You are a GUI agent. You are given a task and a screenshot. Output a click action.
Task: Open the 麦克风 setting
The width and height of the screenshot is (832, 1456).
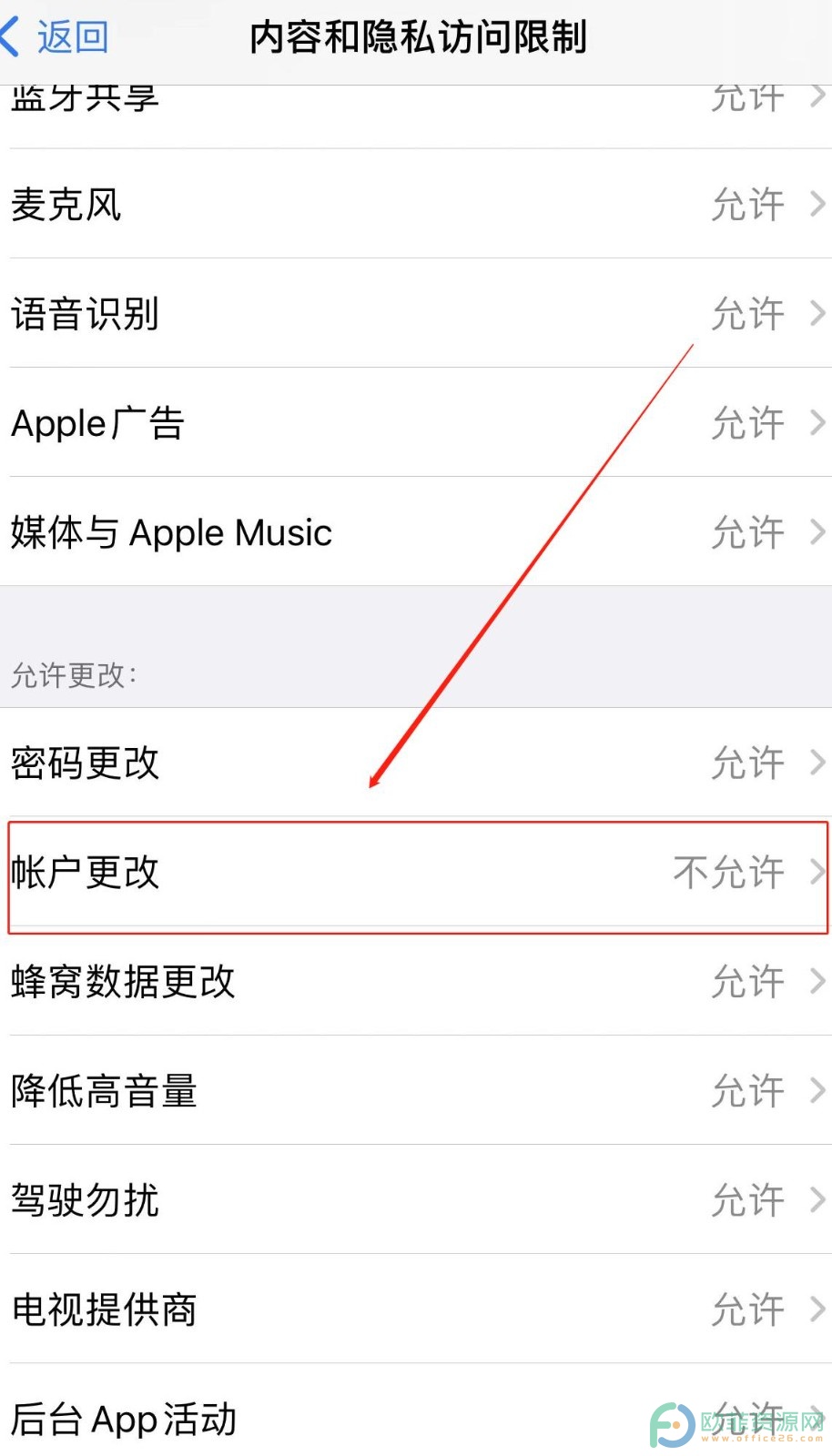point(416,204)
